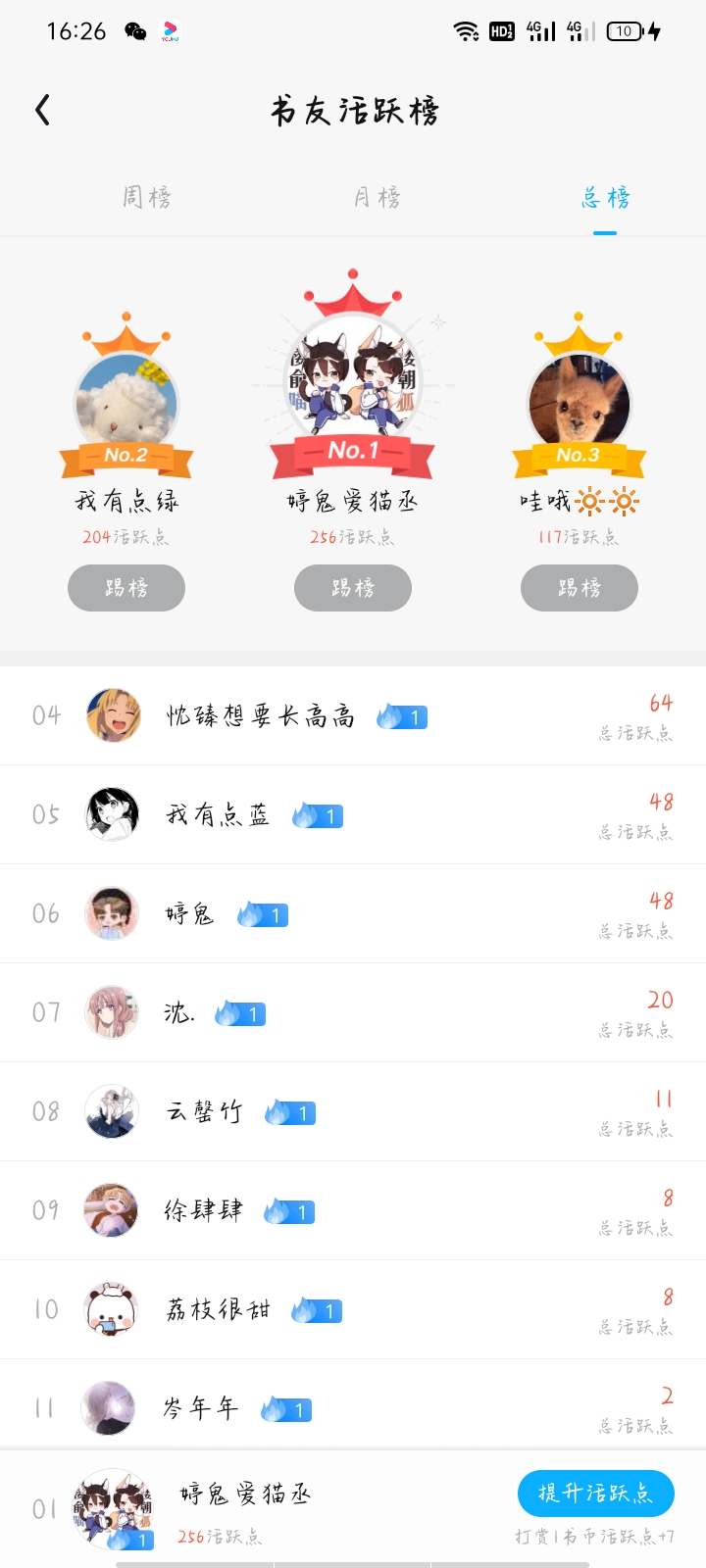Open the 04 row 忱臻想要长高高

coord(353,715)
